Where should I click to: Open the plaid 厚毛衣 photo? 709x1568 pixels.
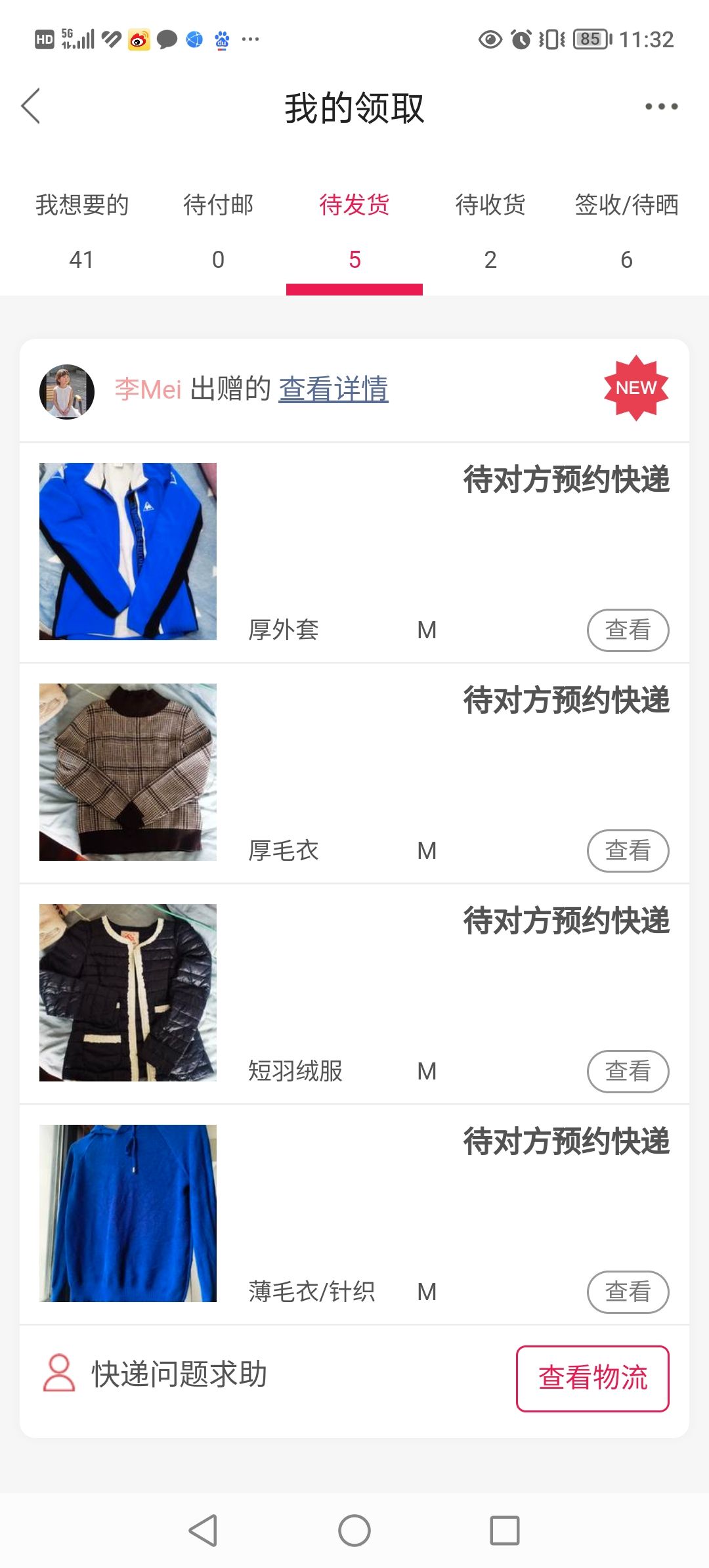click(x=128, y=772)
